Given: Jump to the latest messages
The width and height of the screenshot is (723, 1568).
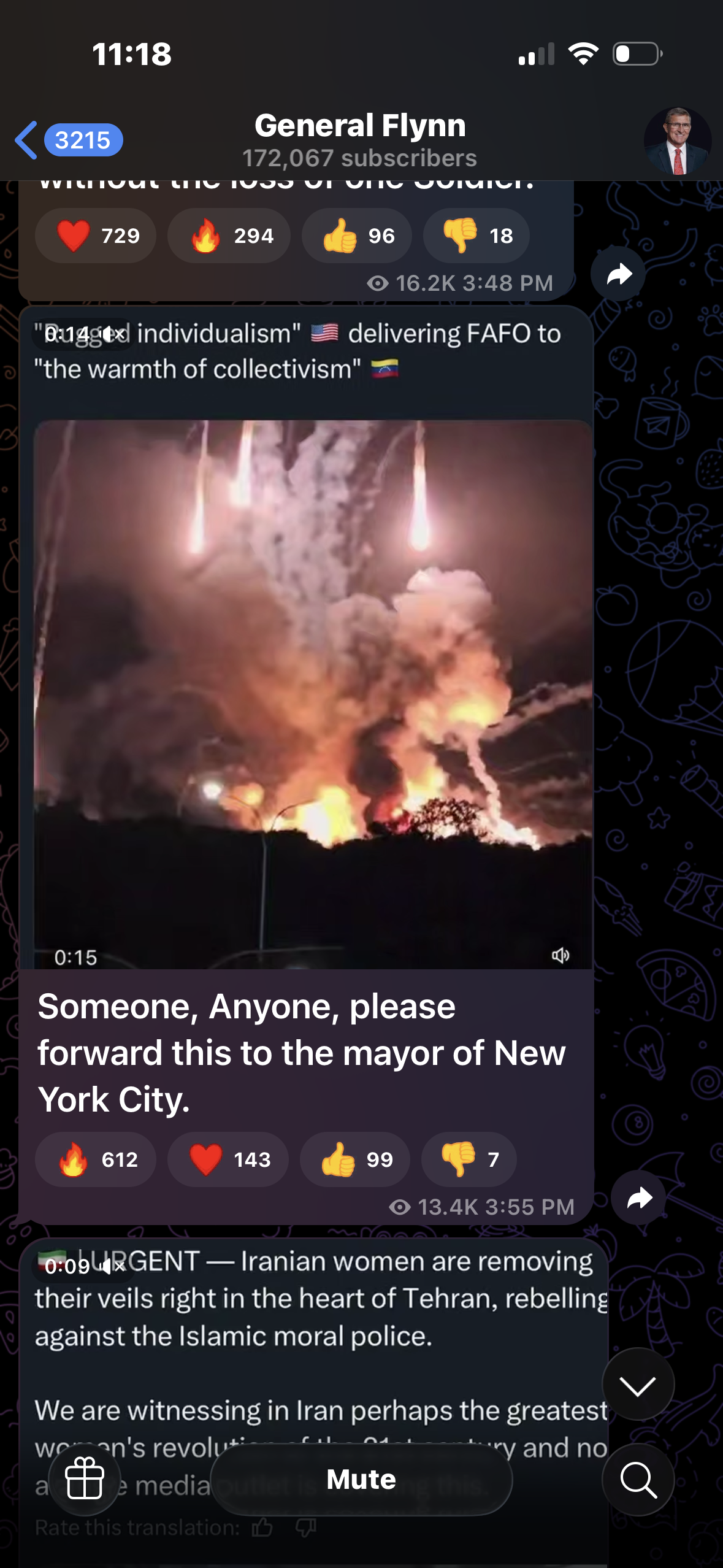Looking at the screenshot, I should [x=638, y=1385].
